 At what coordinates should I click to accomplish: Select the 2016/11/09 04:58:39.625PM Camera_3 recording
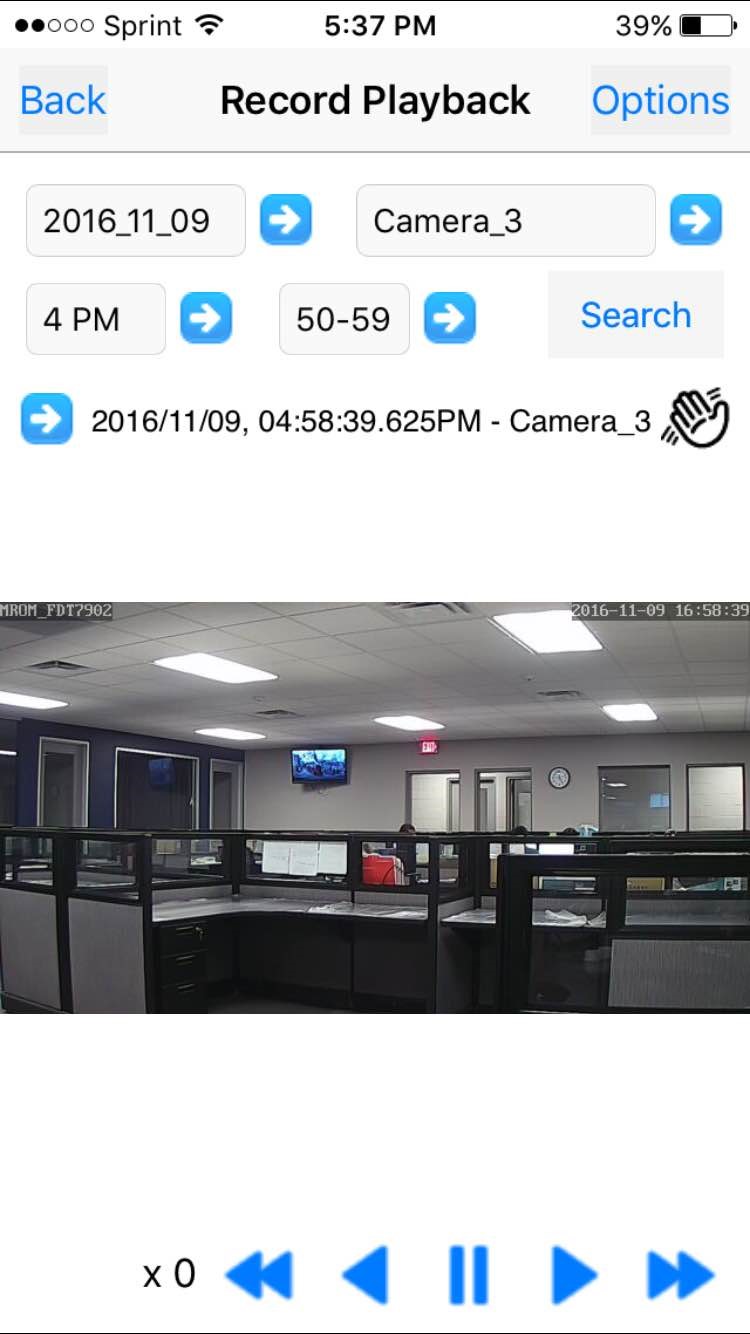tap(370, 421)
